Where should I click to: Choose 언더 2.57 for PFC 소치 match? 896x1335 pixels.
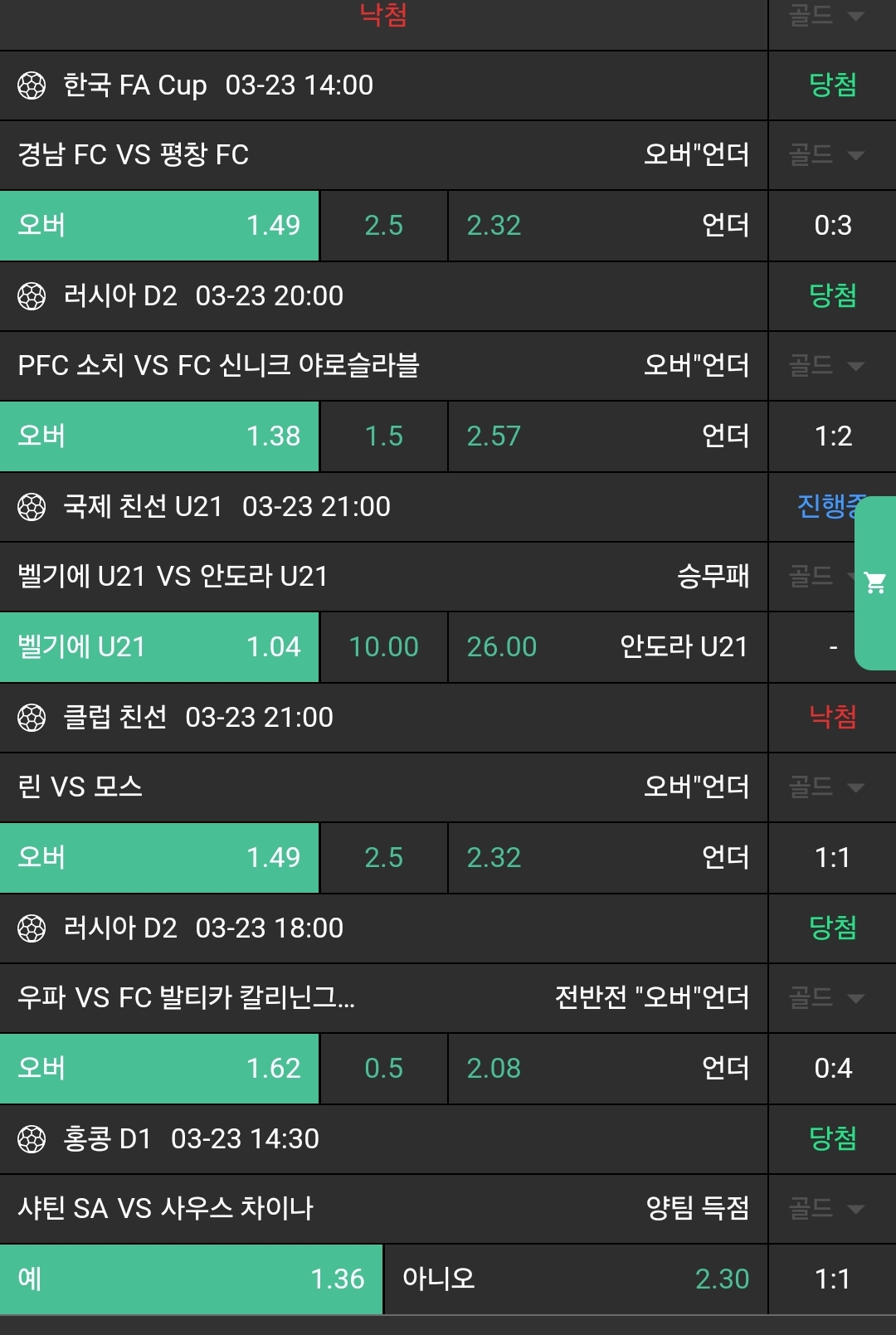click(607, 436)
